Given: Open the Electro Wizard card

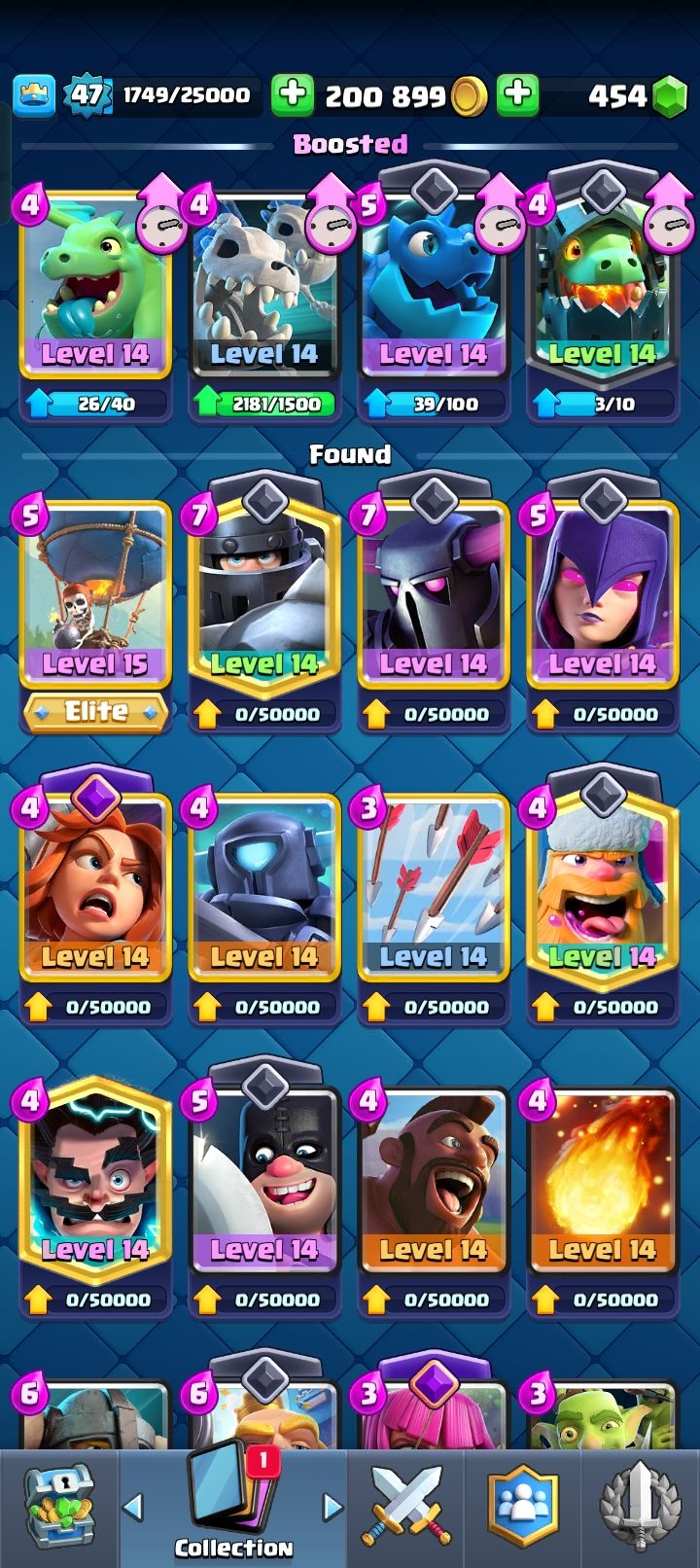Looking at the screenshot, I should coord(95,1180).
